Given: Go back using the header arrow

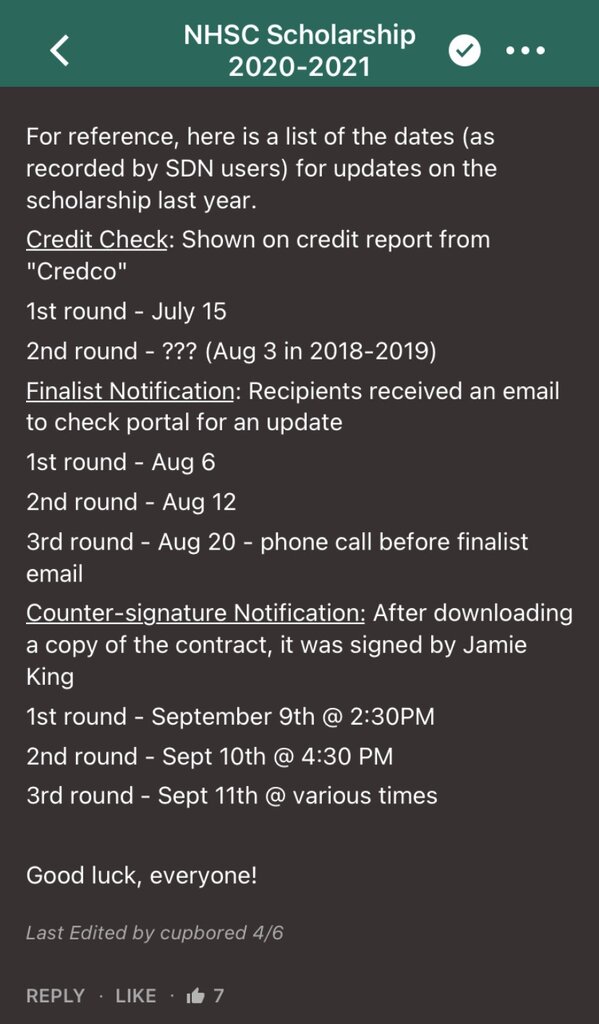Looking at the screenshot, I should click(x=59, y=50).
